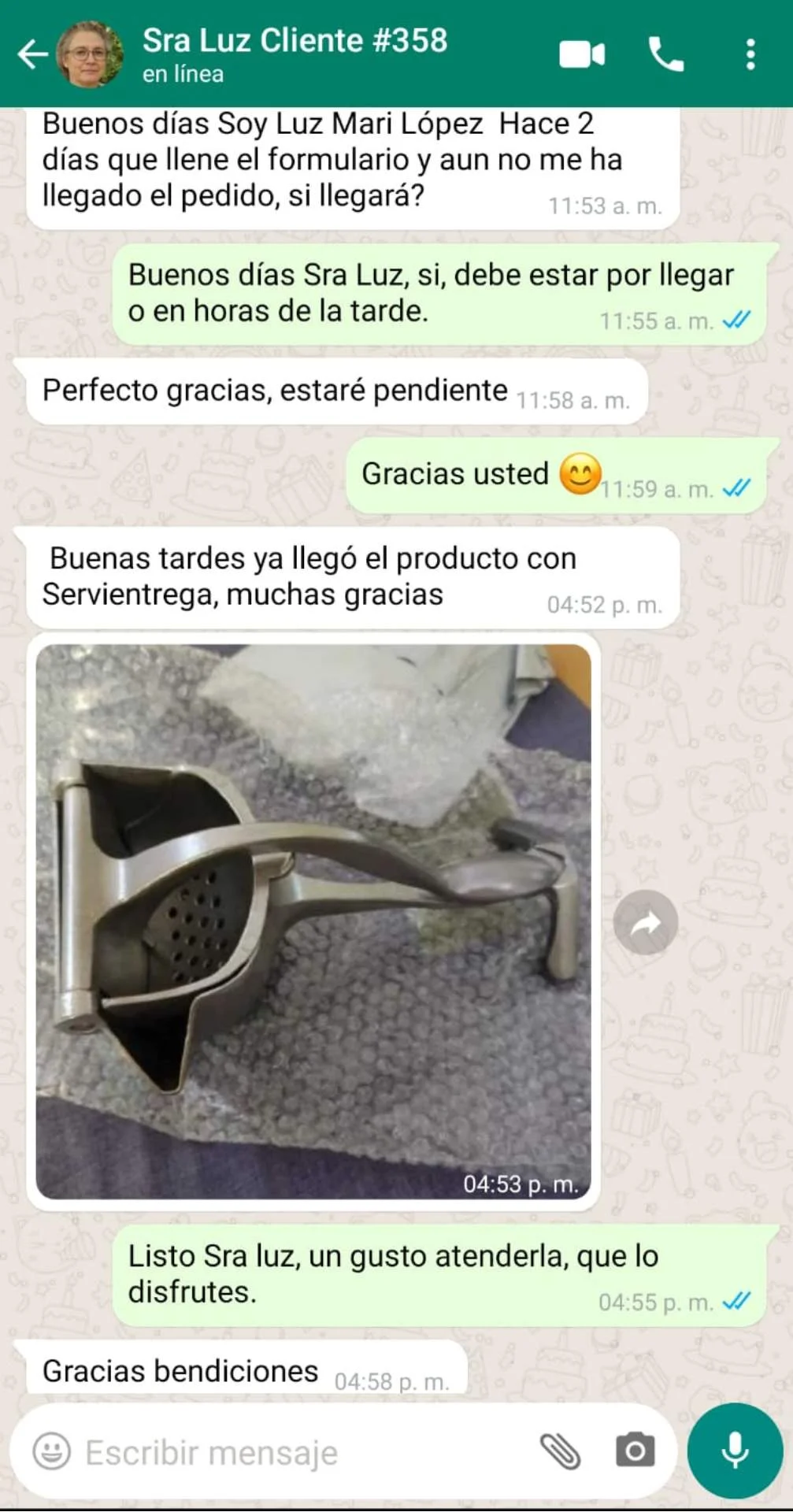Tap the microphone to record voice message
Image resolution: width=793 pixels, height=1512 pixels.
735,1451
